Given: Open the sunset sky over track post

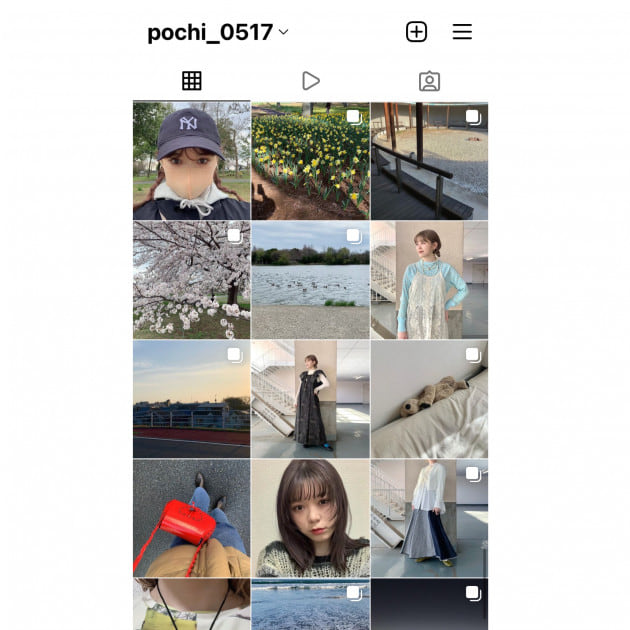Looking at the screenshot, I should point(191,399).
